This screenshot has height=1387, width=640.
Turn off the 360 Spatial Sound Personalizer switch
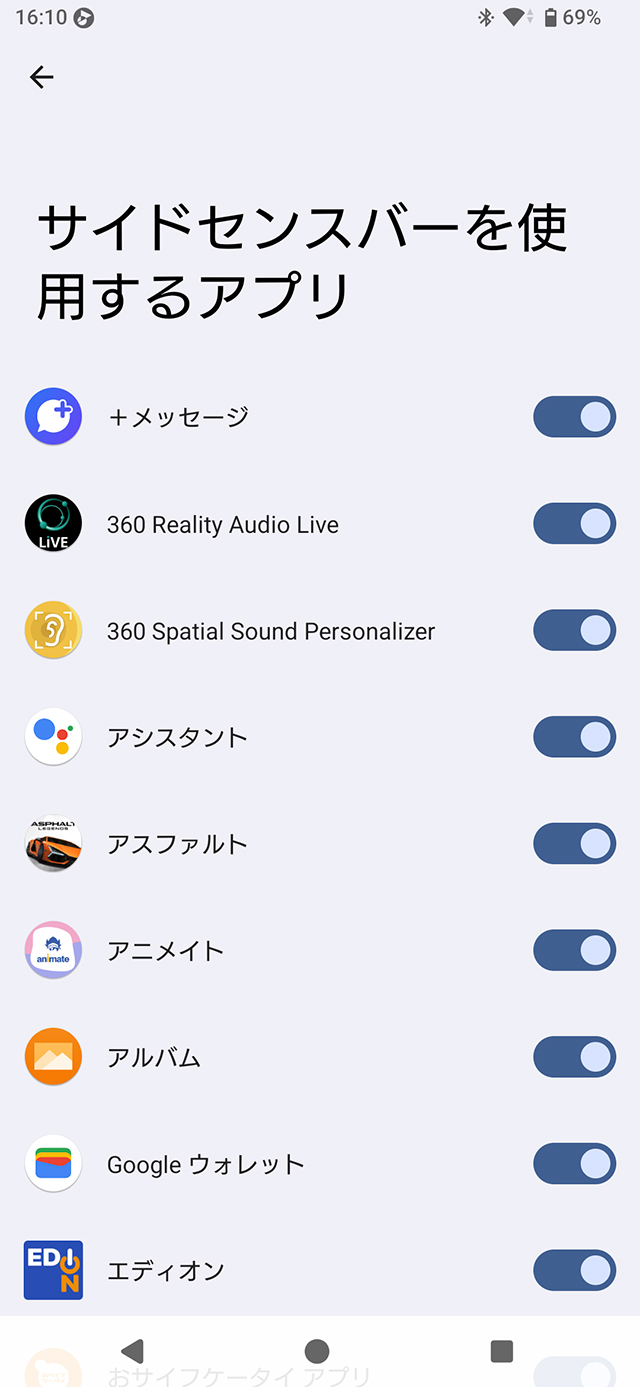574,631
